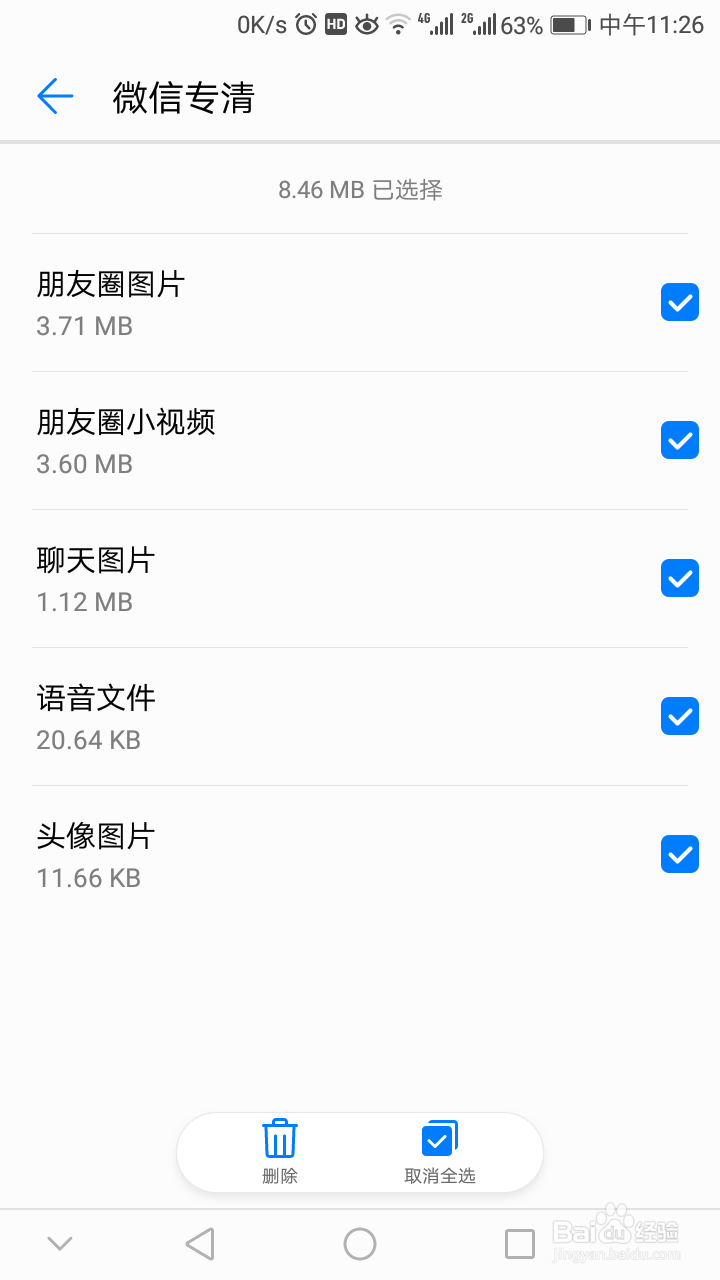Hide the navigation bar with down arrow

pos(60,1244)
